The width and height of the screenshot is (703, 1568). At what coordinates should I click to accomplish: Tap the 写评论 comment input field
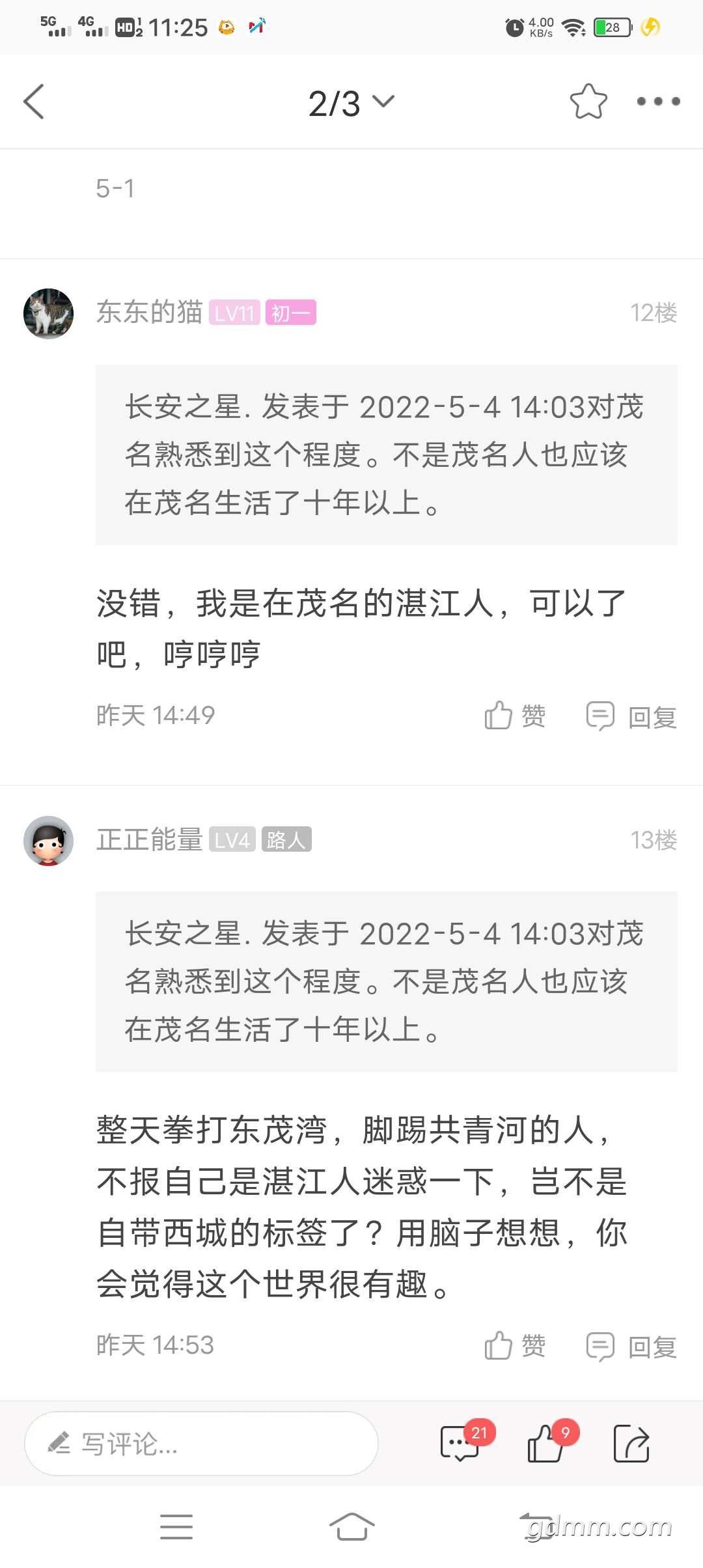[x=202, y=1444]
